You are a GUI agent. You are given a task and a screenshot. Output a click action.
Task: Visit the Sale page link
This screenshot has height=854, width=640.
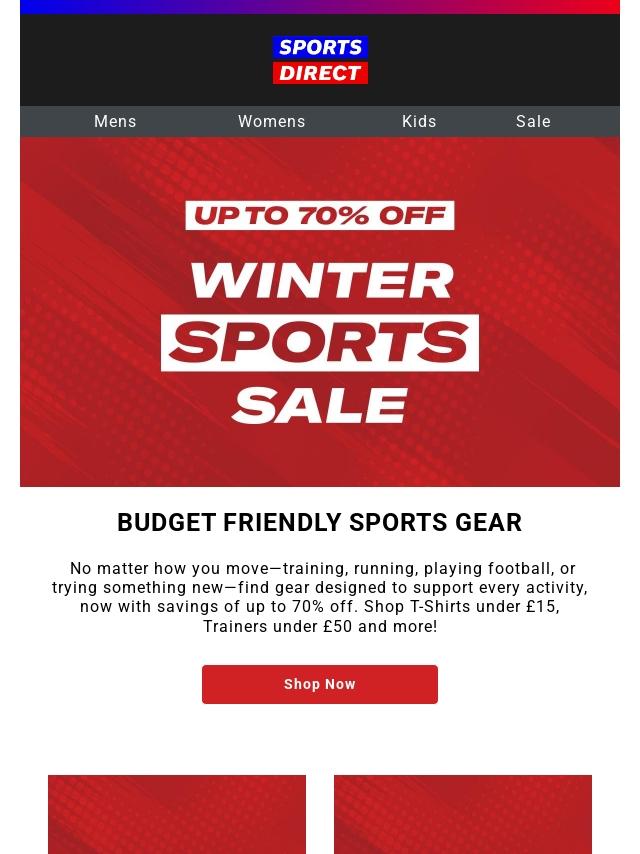point(533,122)
